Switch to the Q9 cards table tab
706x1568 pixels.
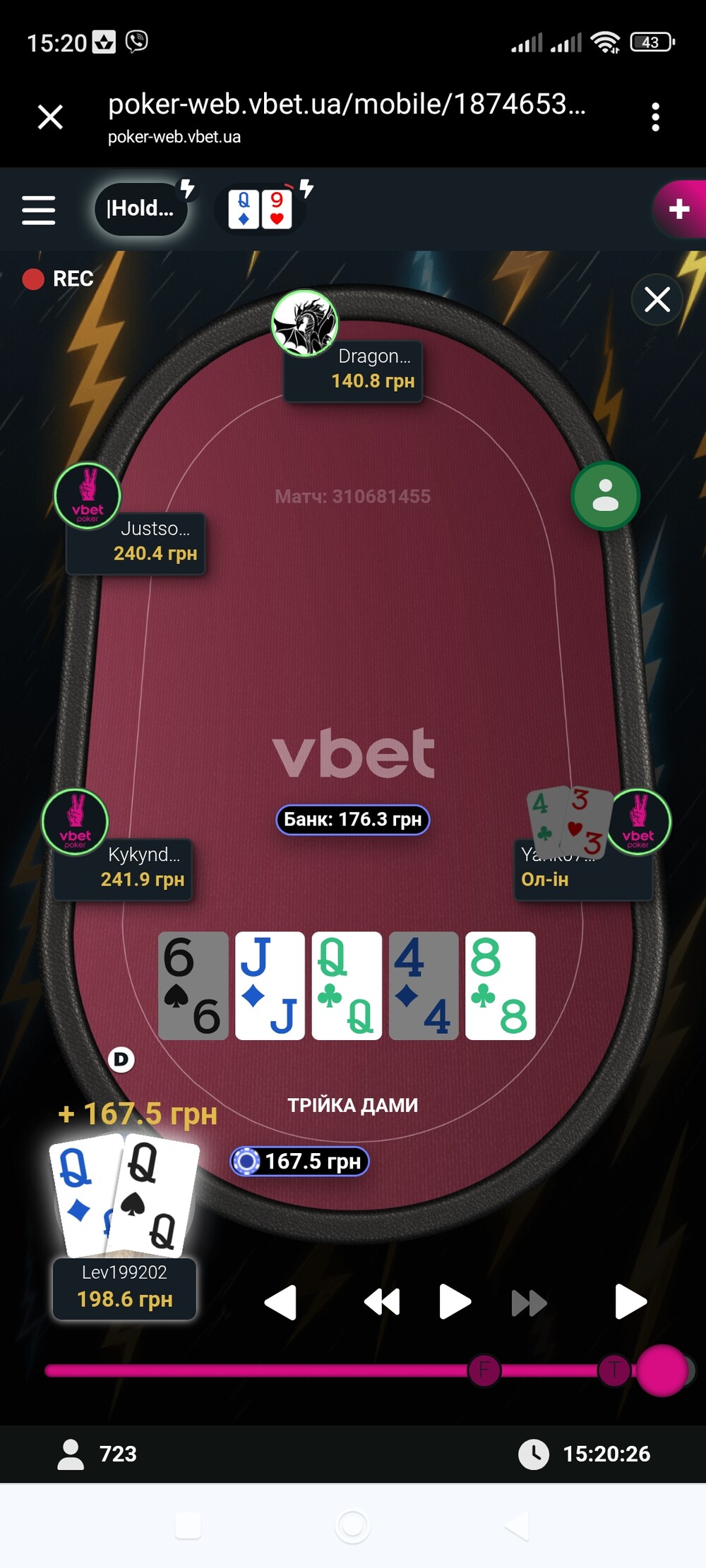point(260,210)
